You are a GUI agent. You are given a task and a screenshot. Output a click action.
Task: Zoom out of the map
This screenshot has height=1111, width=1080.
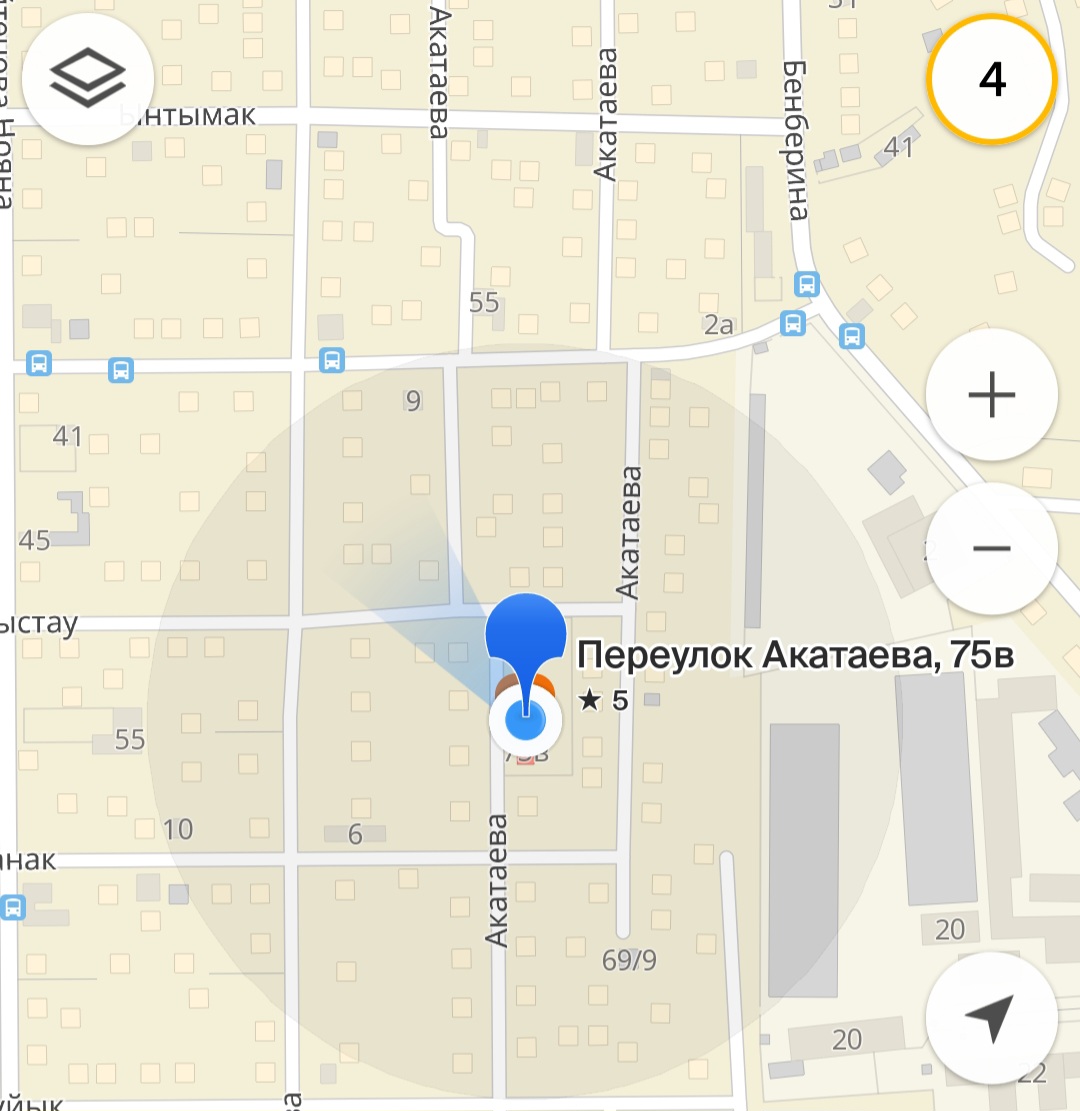991,548
